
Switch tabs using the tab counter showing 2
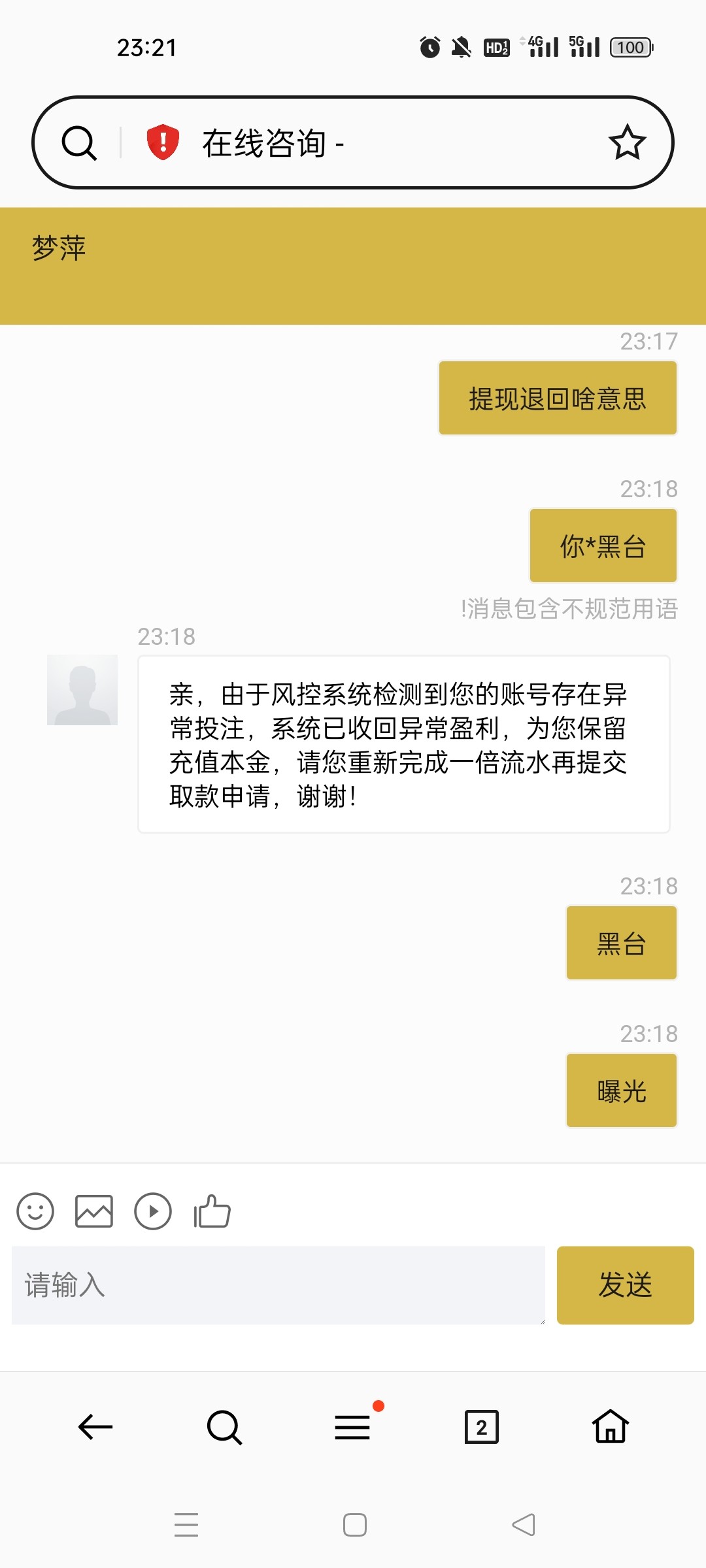pyautogui.click(x=481, y=1428)
